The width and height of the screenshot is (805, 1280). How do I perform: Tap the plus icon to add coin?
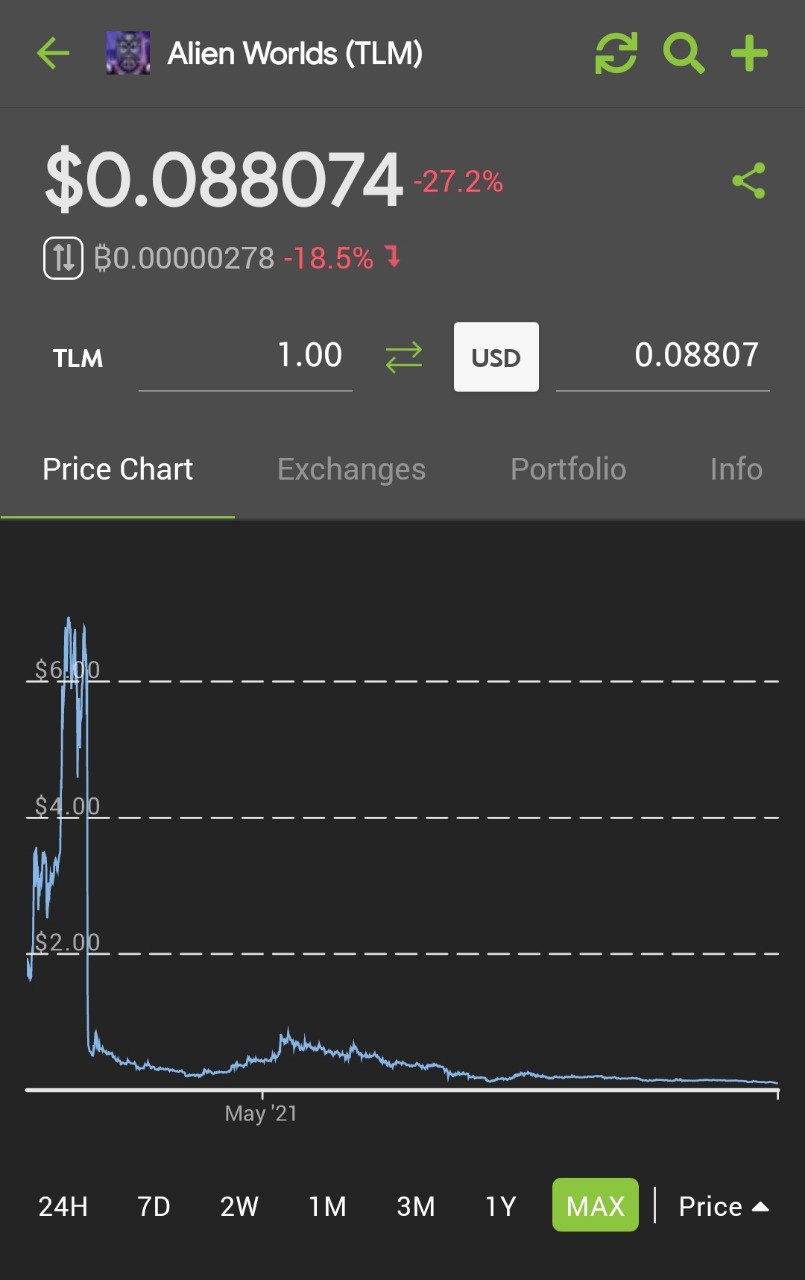(749, 53)
